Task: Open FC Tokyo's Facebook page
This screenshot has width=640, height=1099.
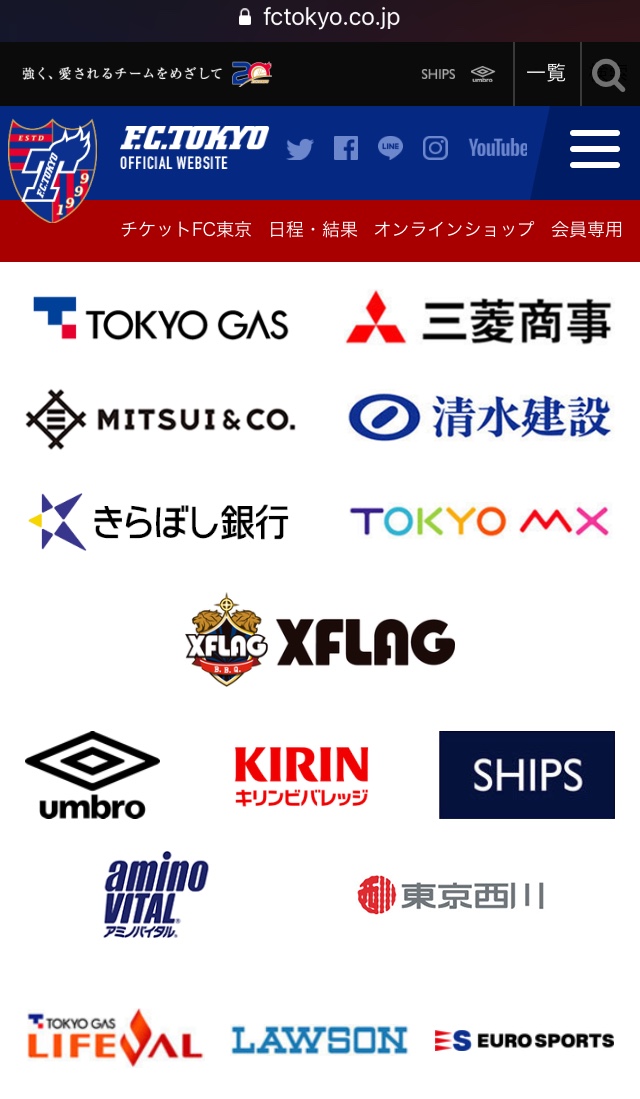Action: click(346, 149)
